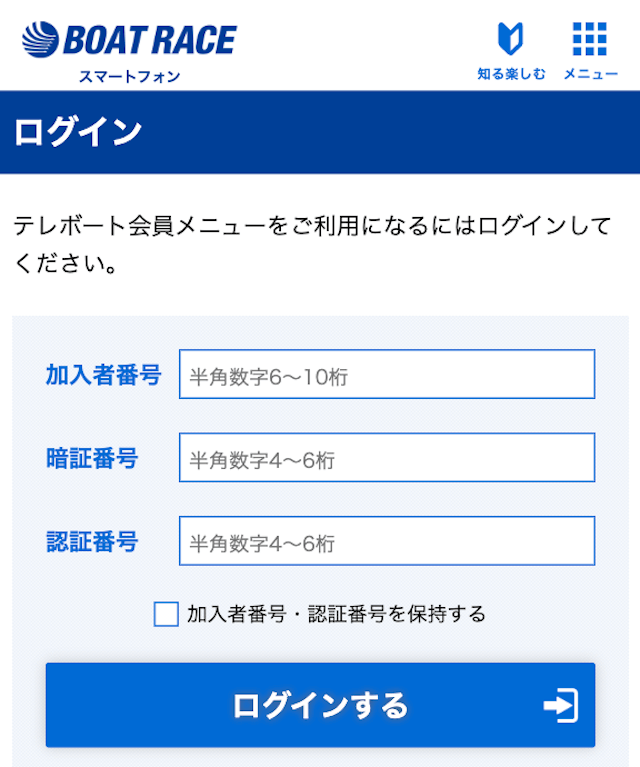The image size is (640, 767).
Task: Open the メニュー grid menu
Action: [590, 50]
